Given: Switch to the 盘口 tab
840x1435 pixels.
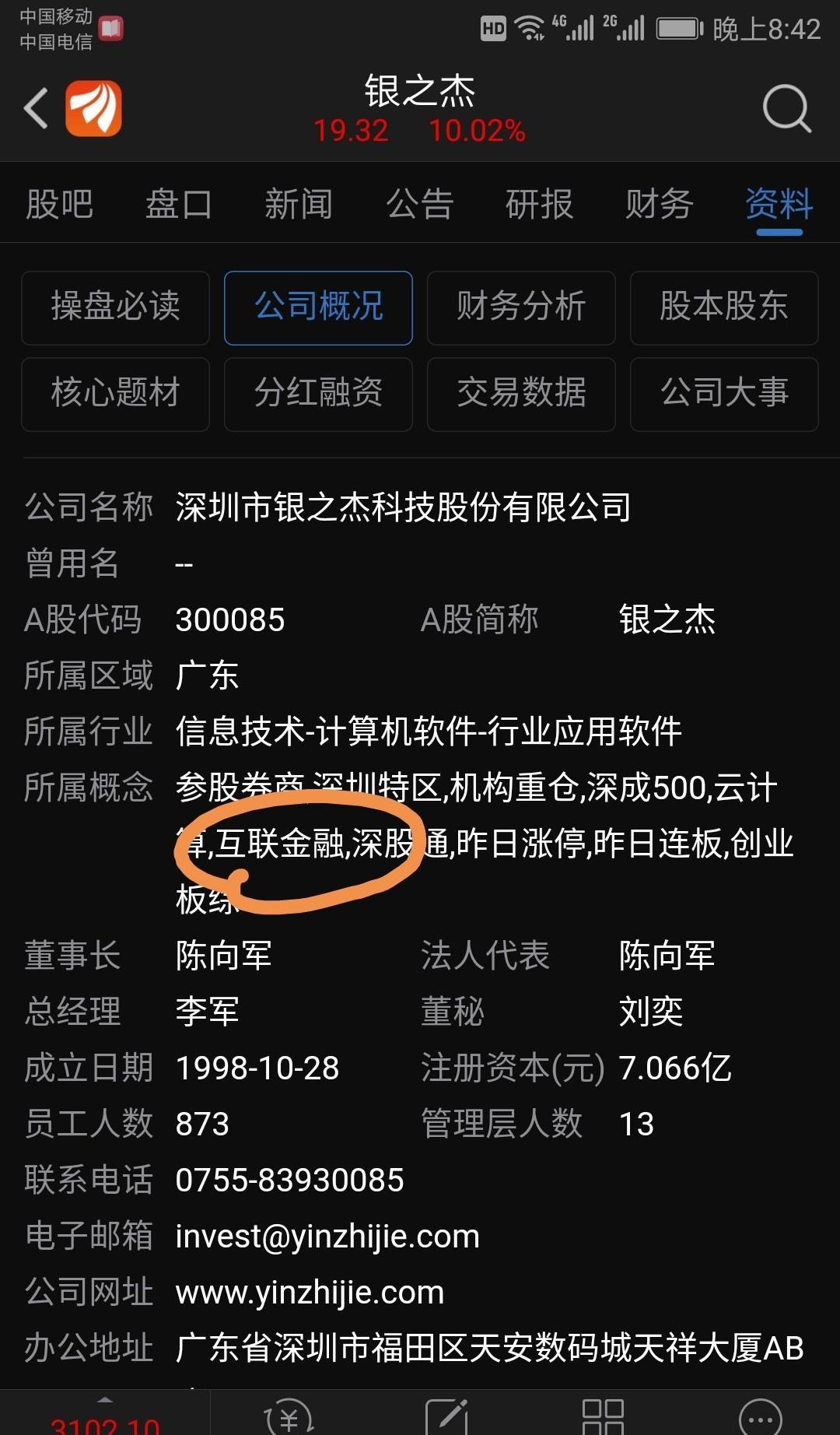Looking at the screenshot, I should pos(179,205).
